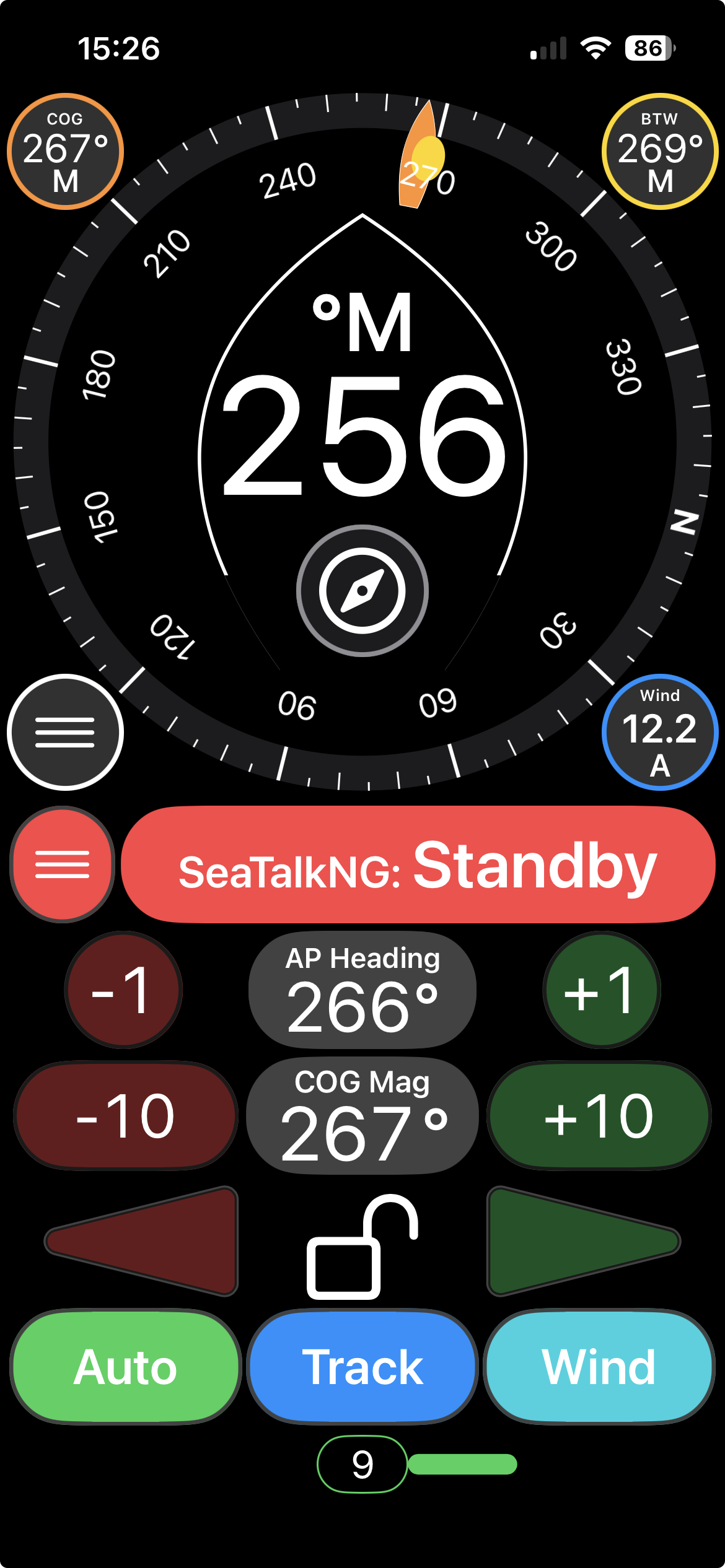
Task: Increase heading by 1 degree
Action: click(x=602, y=990)
